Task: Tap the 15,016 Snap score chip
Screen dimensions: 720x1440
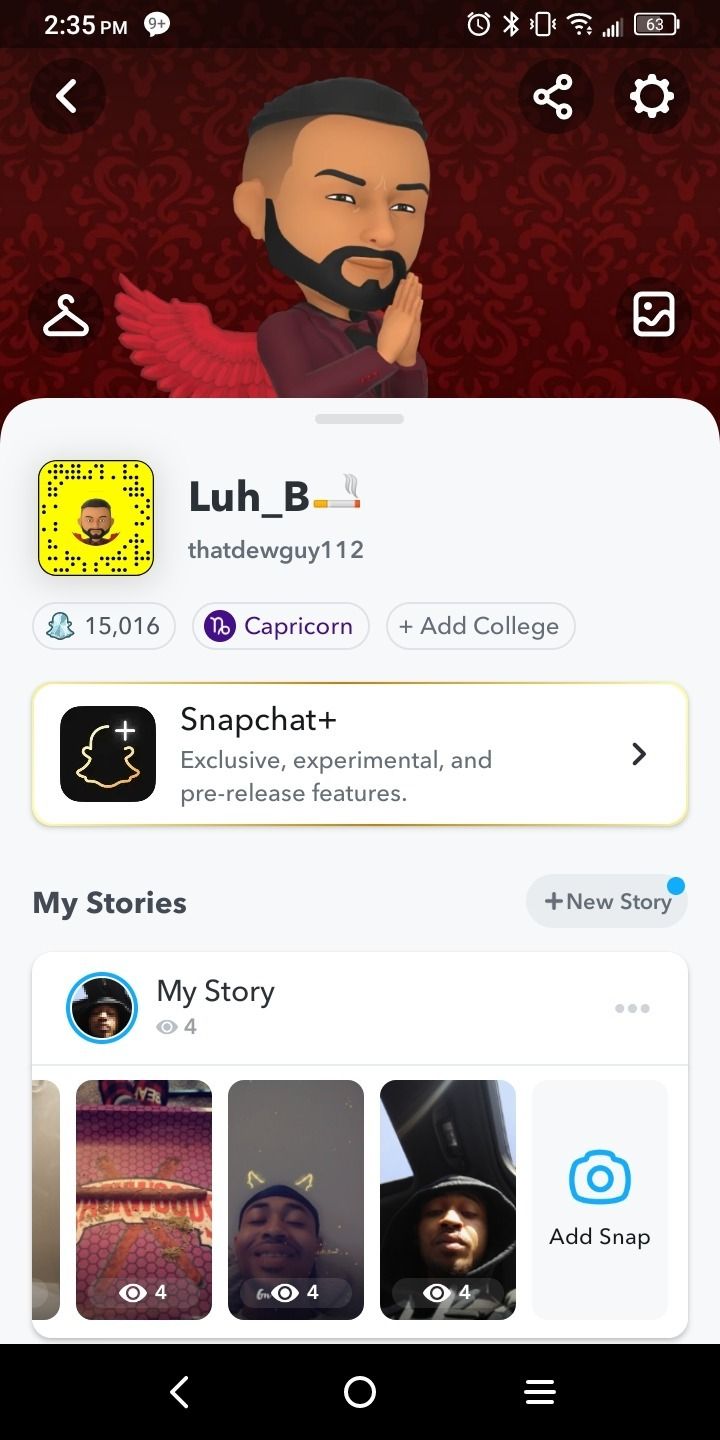Action: click(104, 626)
